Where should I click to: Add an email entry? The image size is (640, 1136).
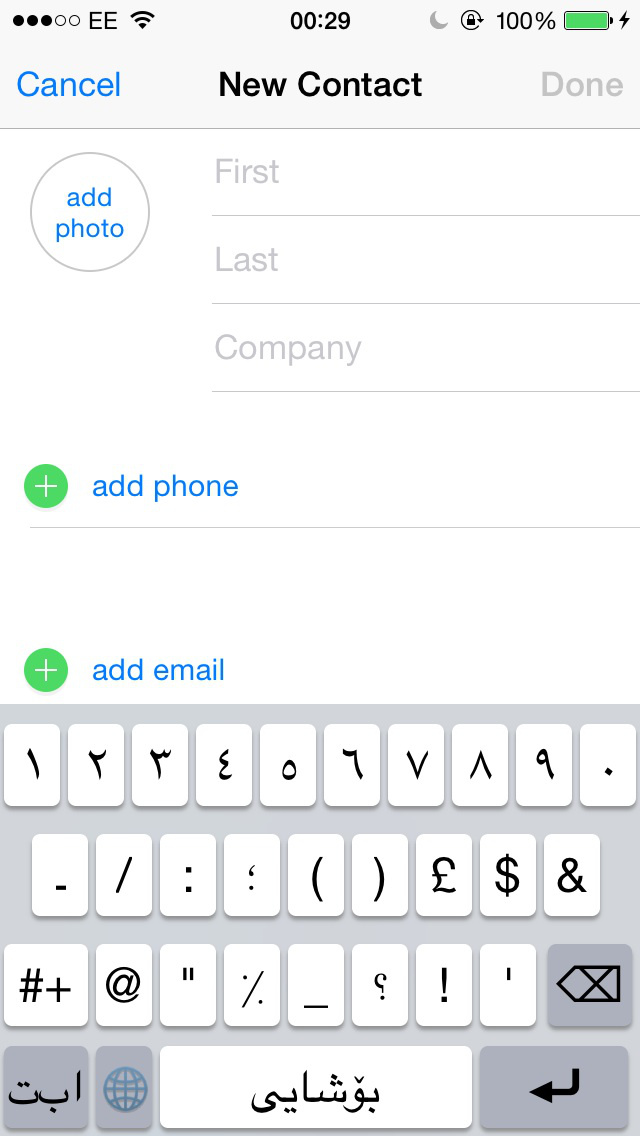[x=125, y=670]
